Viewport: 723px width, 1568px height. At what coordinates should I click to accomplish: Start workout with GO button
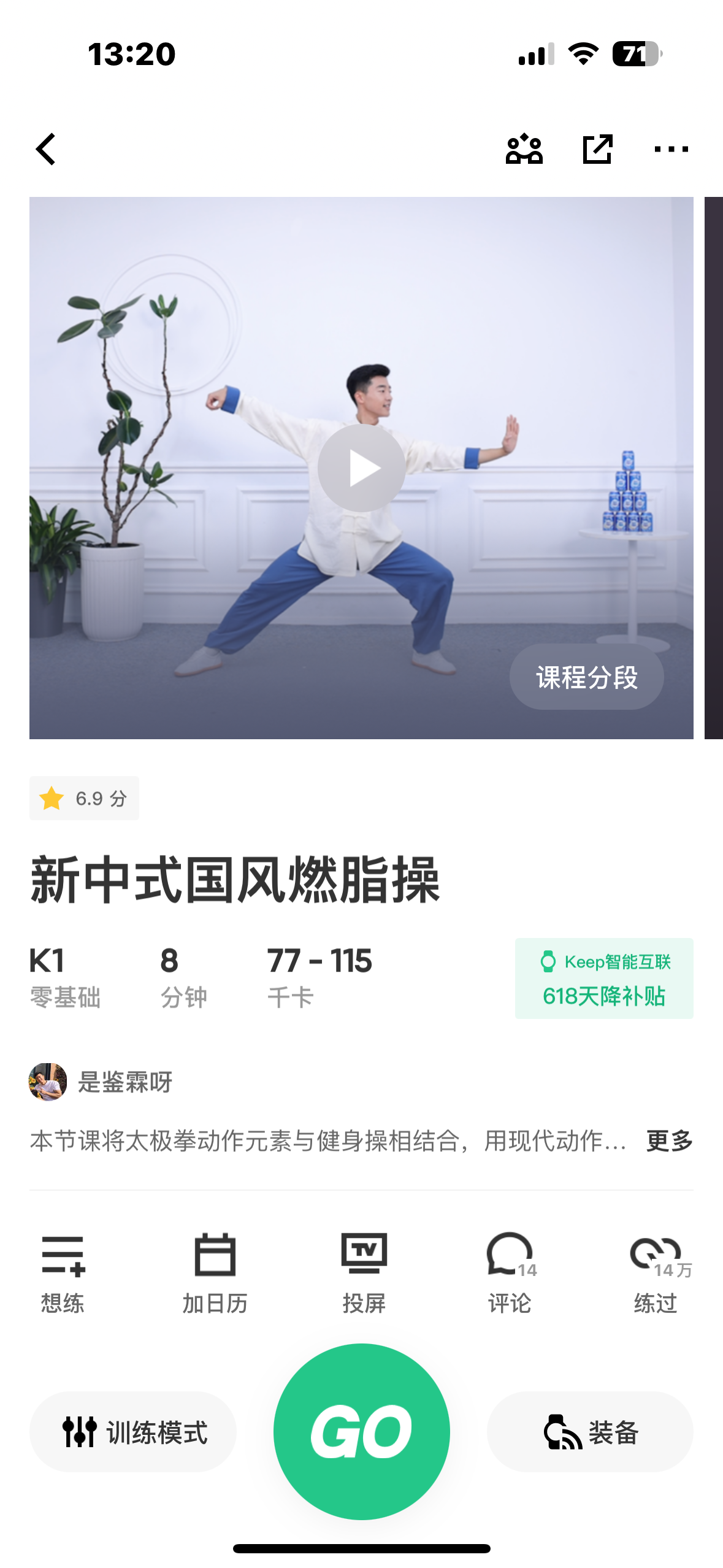(361, 1431)
